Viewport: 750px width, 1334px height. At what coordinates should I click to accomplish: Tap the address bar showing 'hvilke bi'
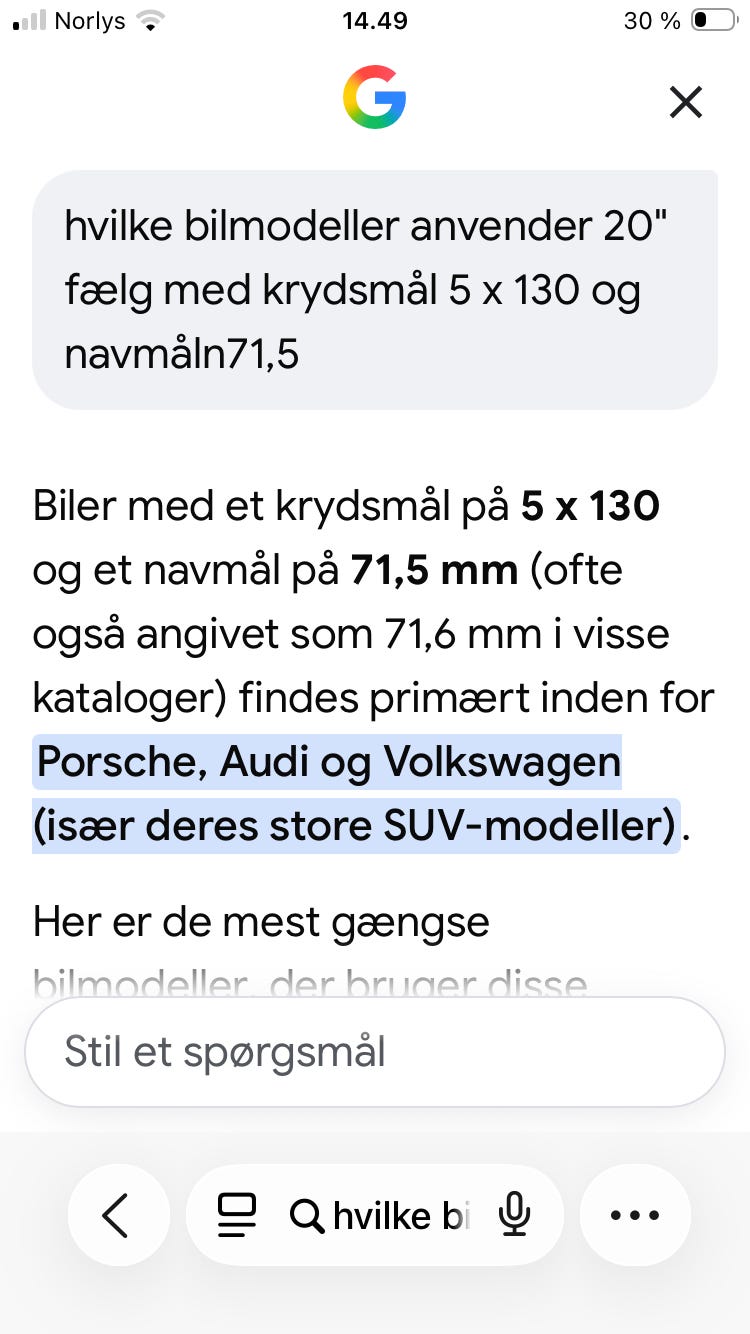pyautogui.click(x=378, y=1216)
